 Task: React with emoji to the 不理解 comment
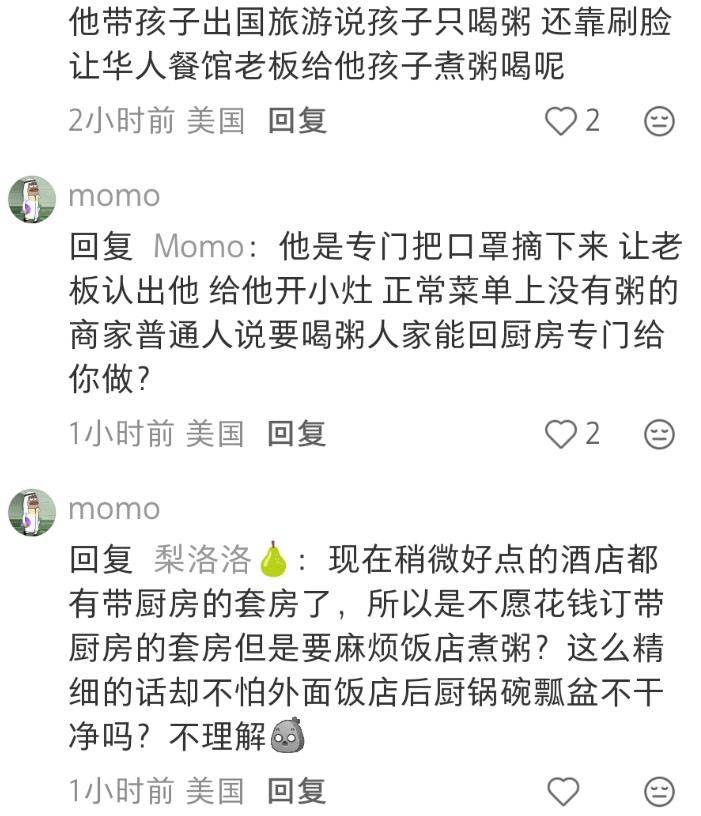659,792
